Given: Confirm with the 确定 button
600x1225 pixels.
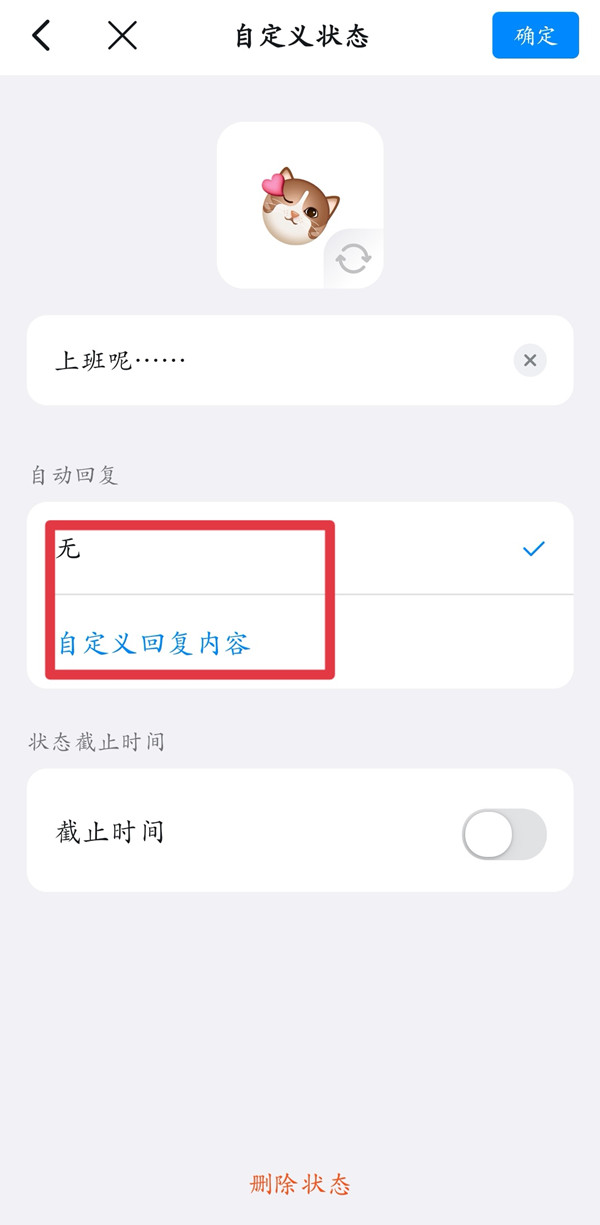Looking at the screenshot, I should click(x=535, y=36).
